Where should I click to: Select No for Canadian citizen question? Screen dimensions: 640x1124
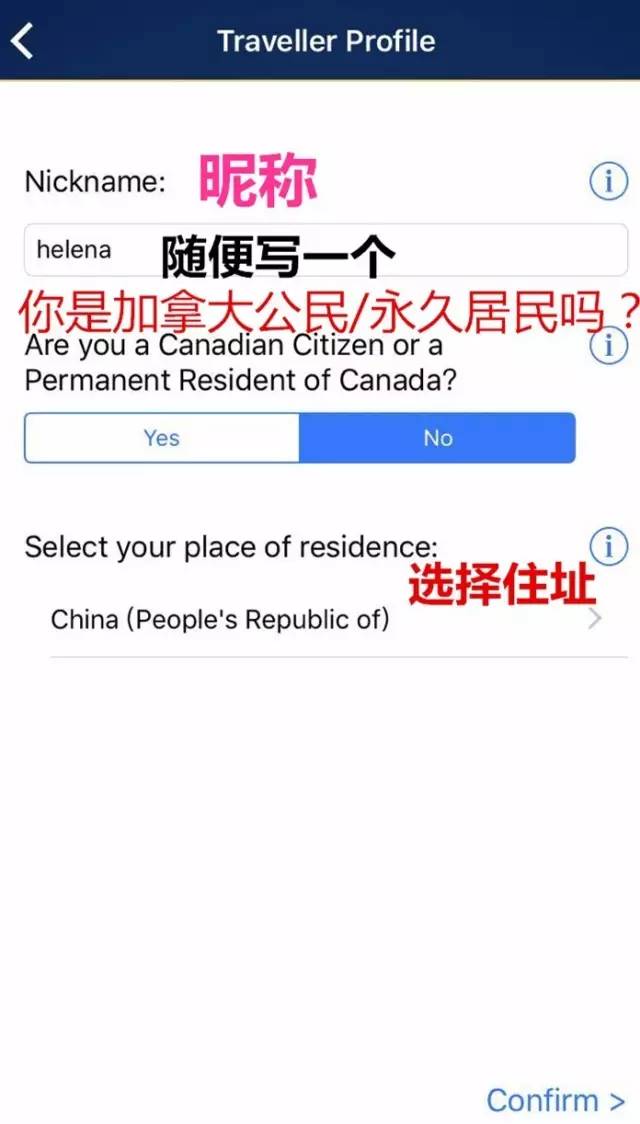click(x=437, y=438)
